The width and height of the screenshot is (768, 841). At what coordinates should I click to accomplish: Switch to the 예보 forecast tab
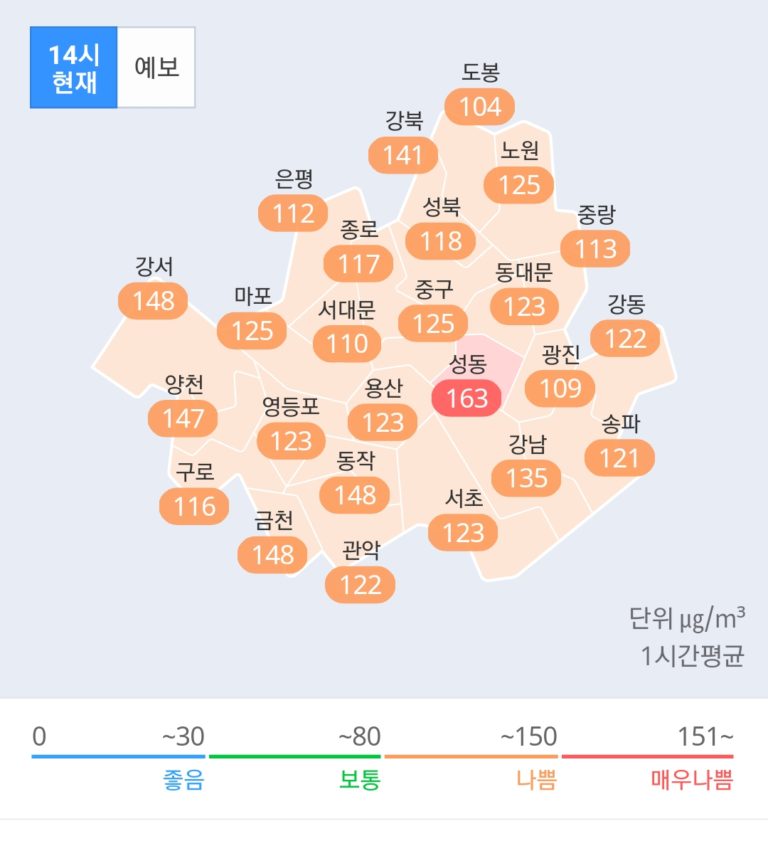156,68
